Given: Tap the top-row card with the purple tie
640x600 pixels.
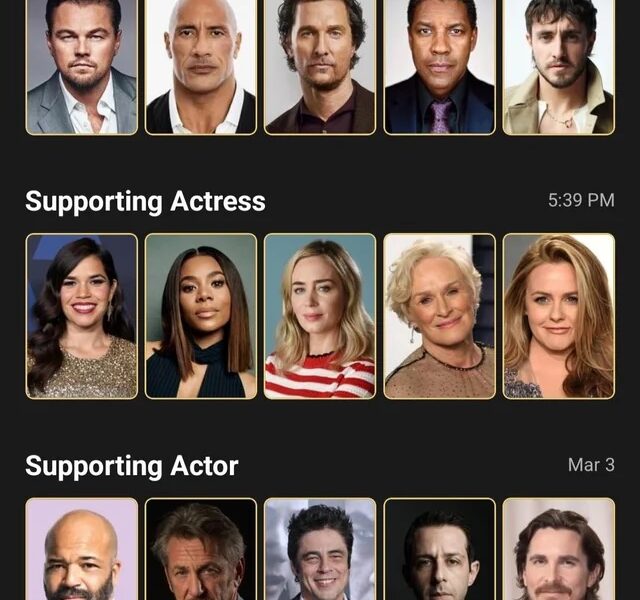Looking at the screenshot, I should click(440, 66).
